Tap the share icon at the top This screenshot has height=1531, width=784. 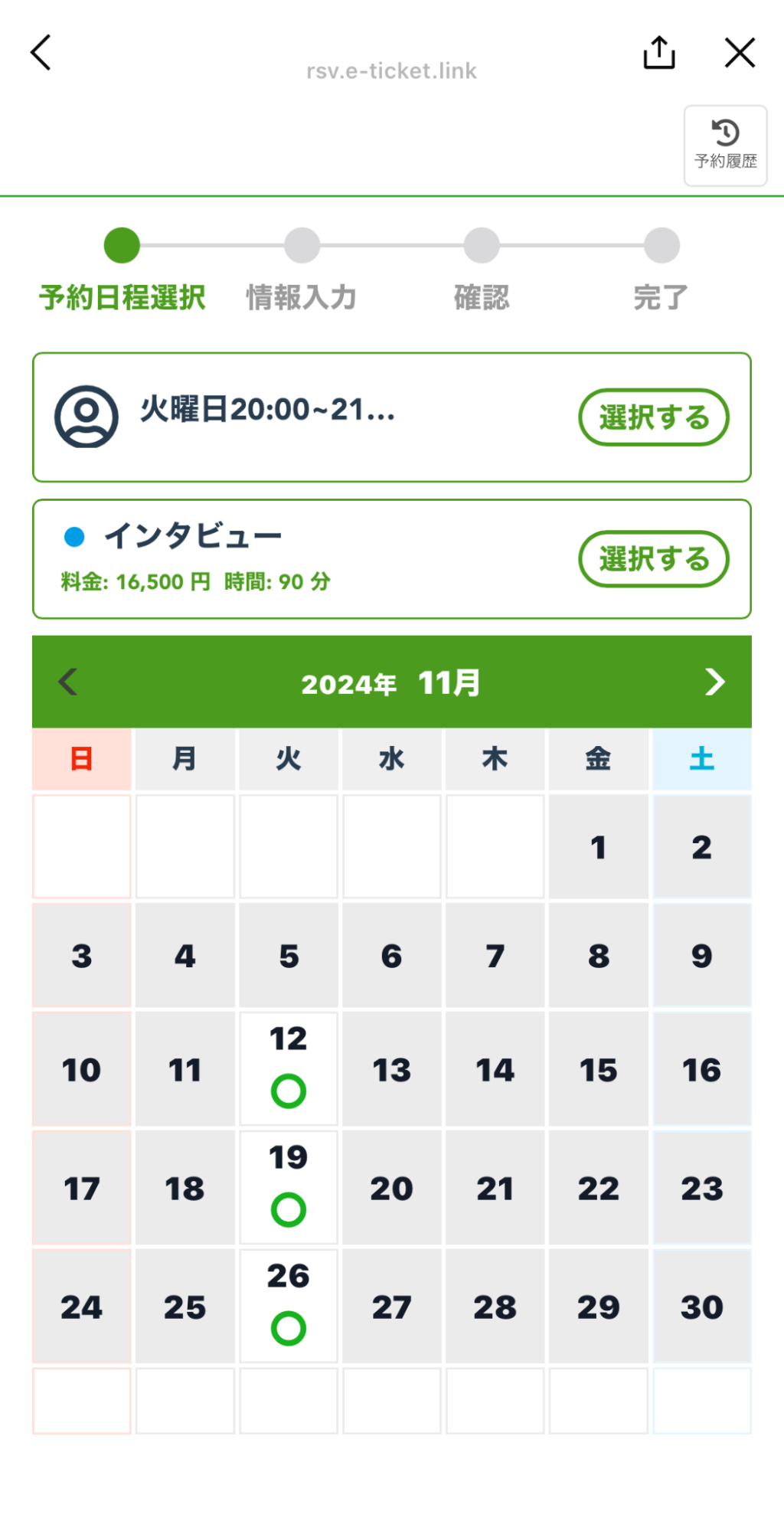tap(658, 52)
